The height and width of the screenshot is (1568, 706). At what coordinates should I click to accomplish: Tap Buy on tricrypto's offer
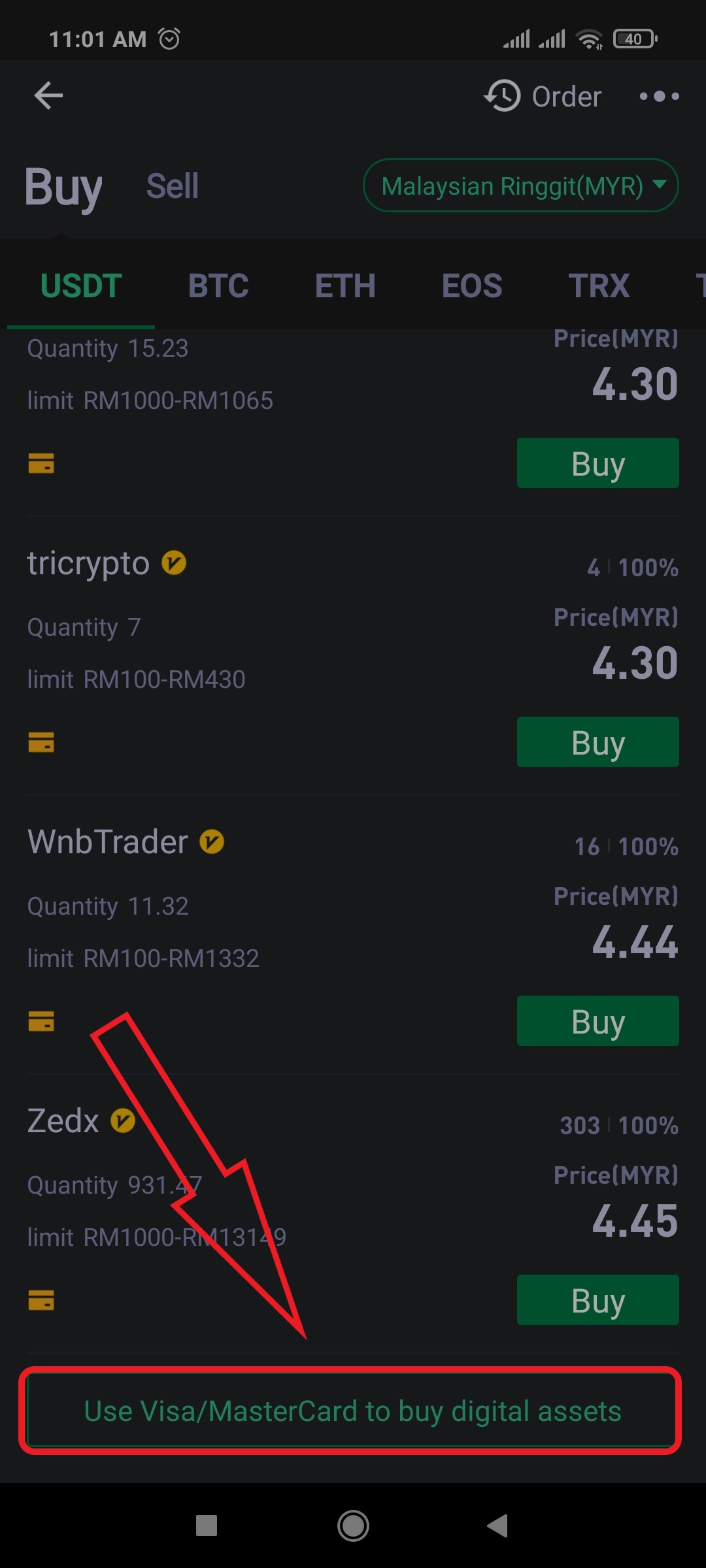598,742
